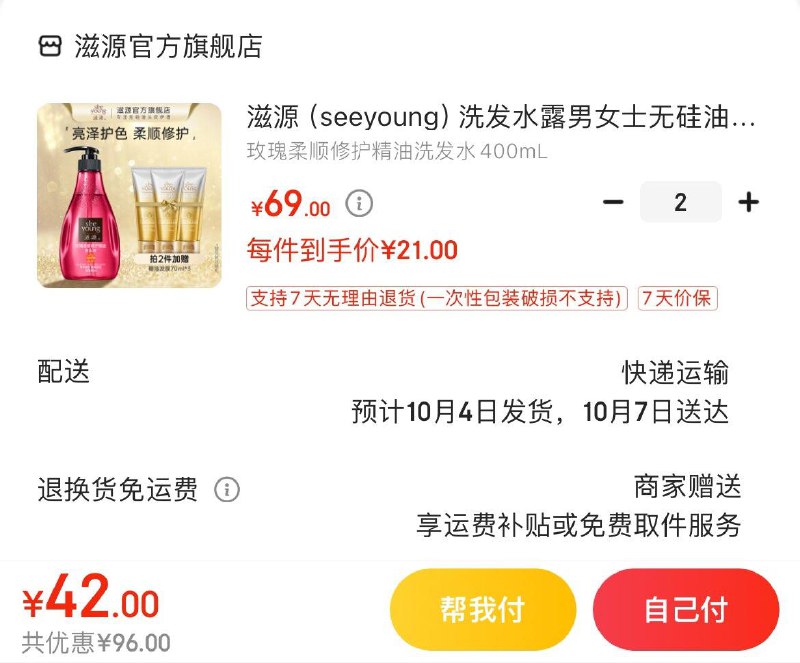View info about 退换货免运费
800x663 pixels.
(227, 490)
